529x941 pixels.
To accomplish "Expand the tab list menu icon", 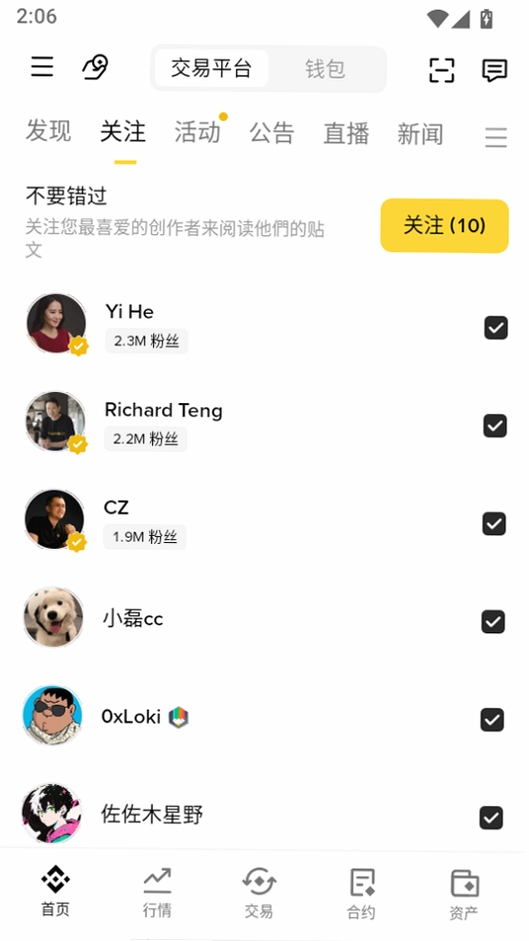I will 496,137.
